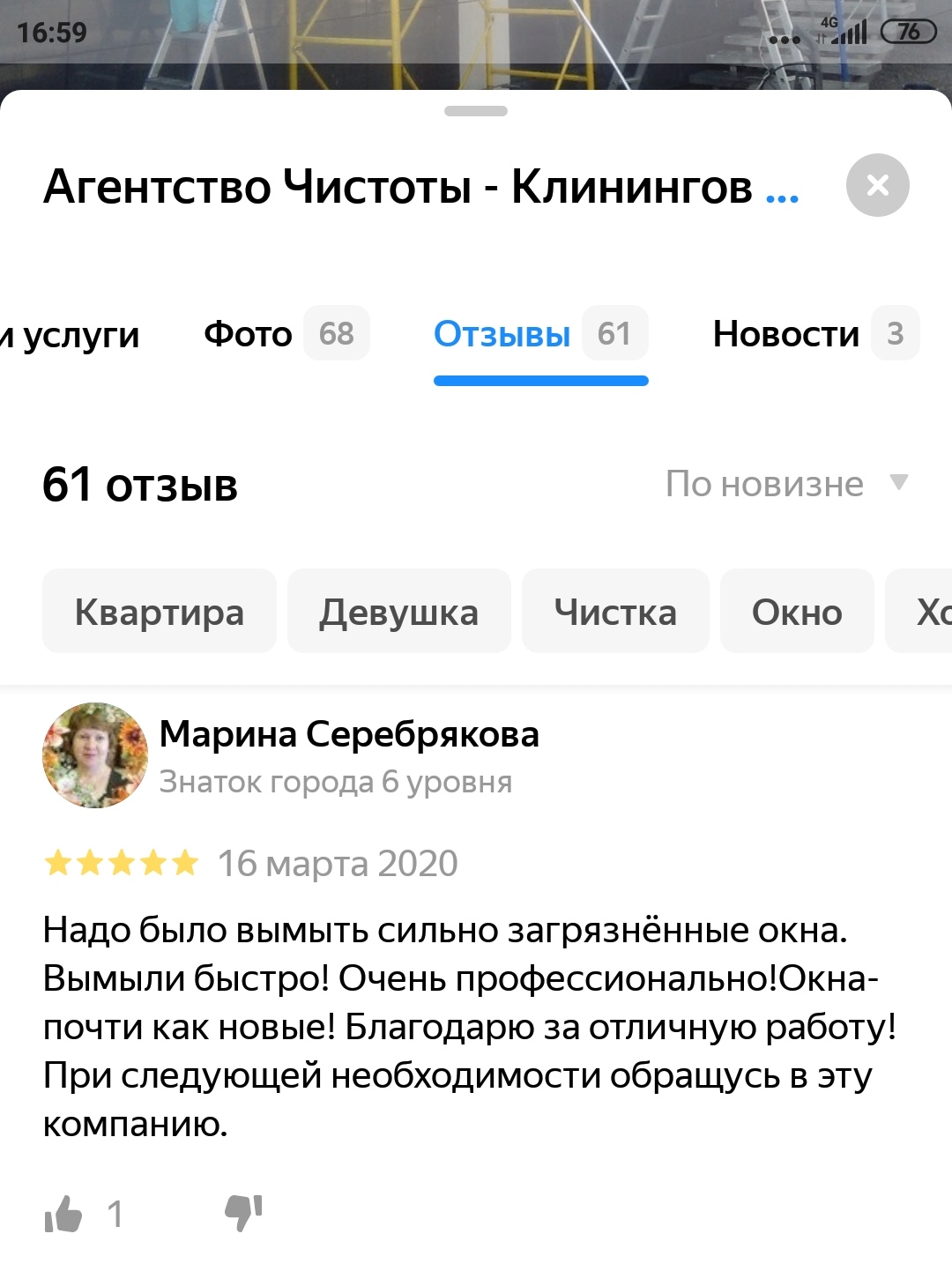Screen dimensions: 952x1271
Task: Open the Новости tab
Action: tap(814, 334)
